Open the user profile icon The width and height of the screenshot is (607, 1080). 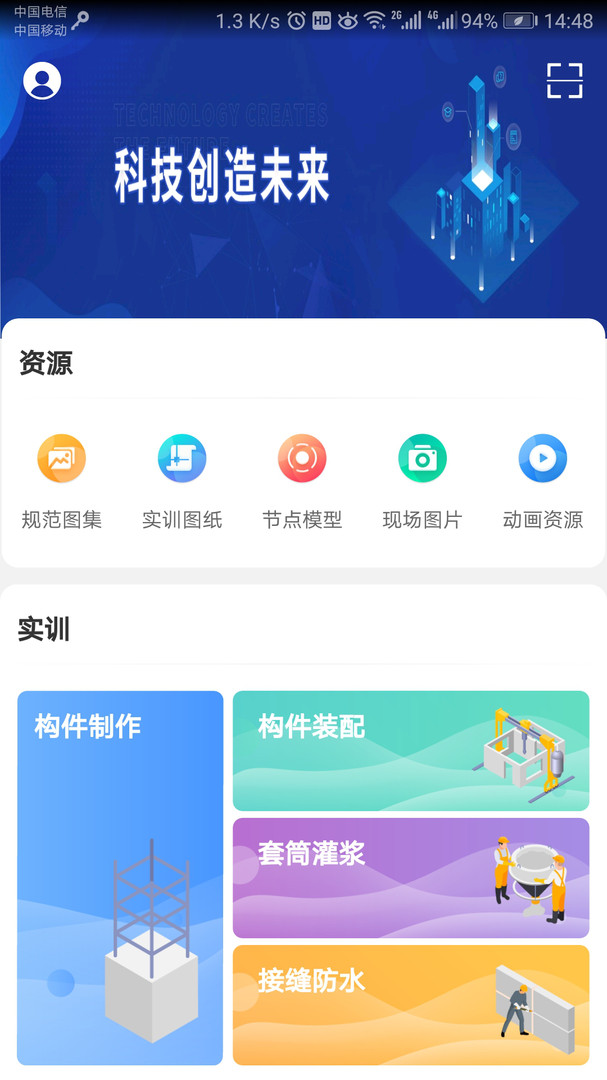click(x=42, y=81)
